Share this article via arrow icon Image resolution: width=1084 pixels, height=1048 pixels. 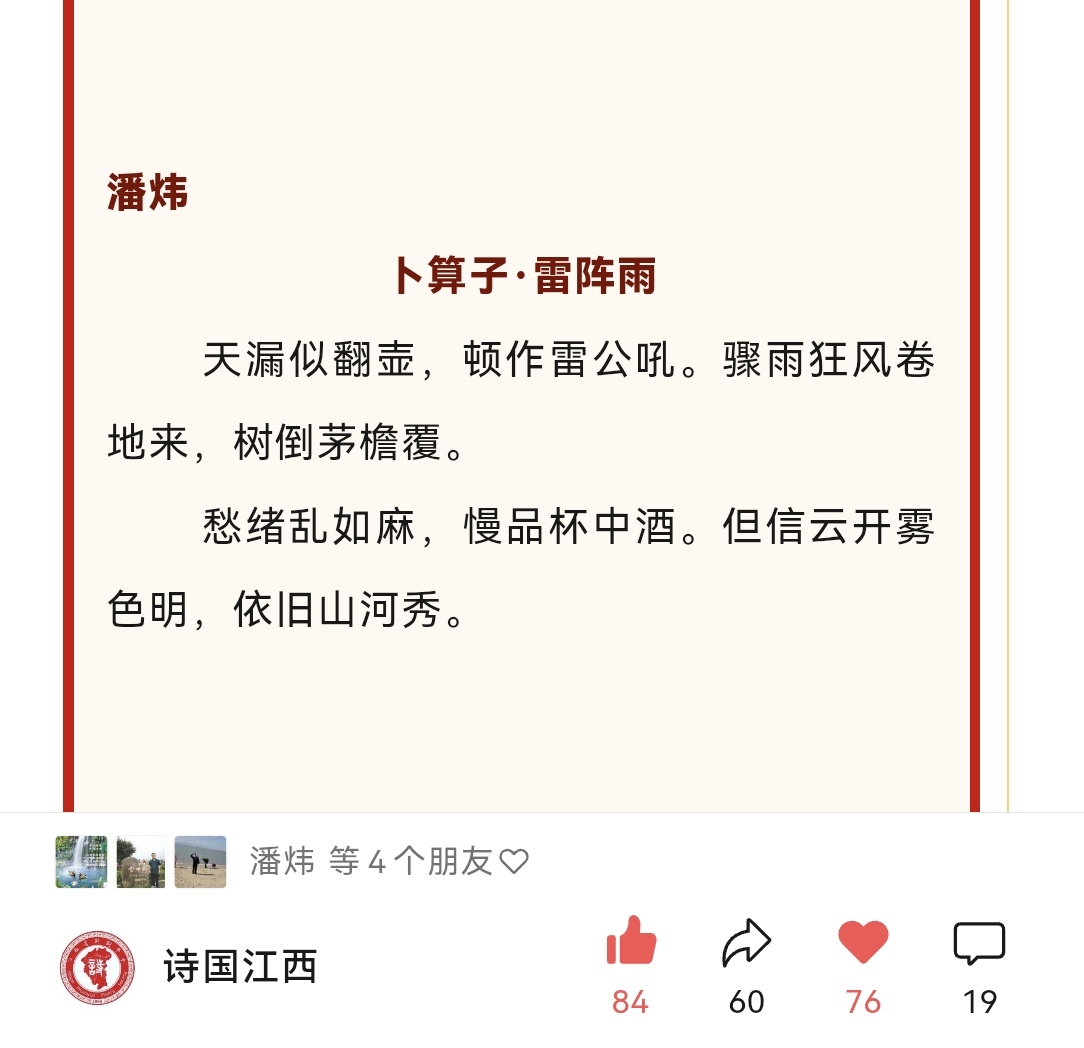tap(747, 943)
